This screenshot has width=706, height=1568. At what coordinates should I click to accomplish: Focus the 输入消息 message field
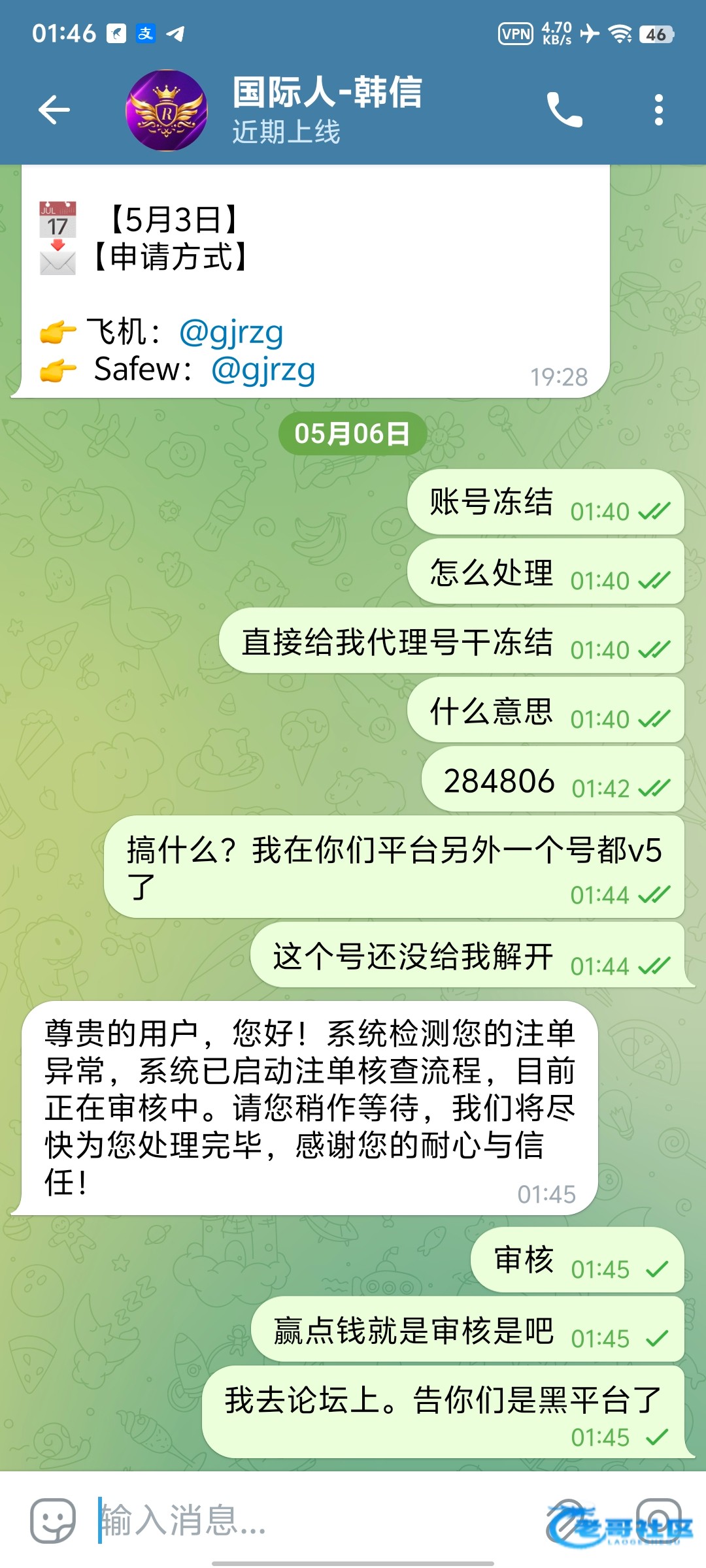[x=314, y=1520]
